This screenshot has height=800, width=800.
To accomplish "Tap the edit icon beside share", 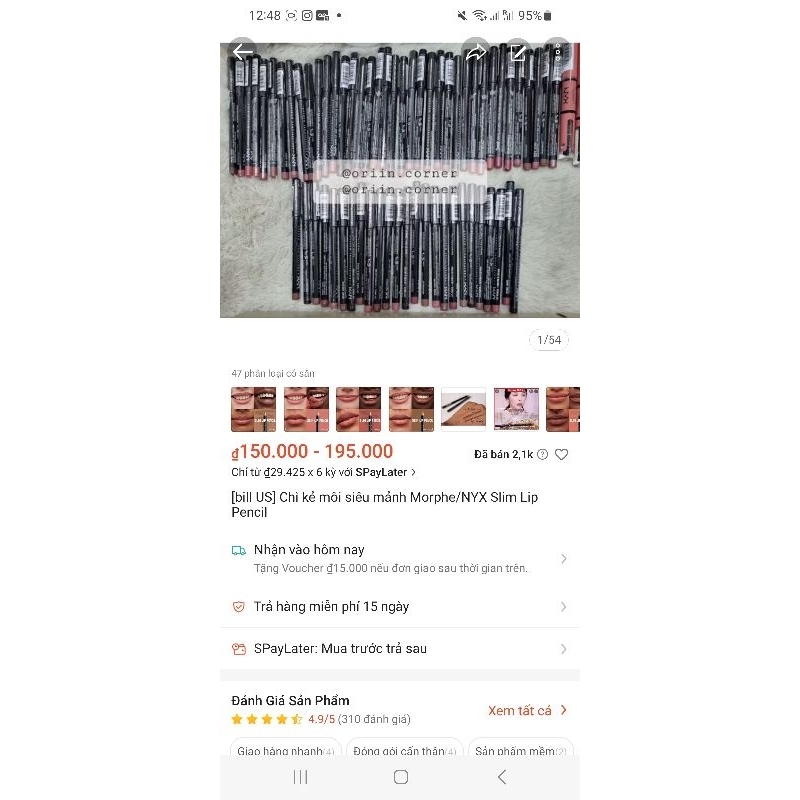I will pyautogui.click(x=517, y=53).
